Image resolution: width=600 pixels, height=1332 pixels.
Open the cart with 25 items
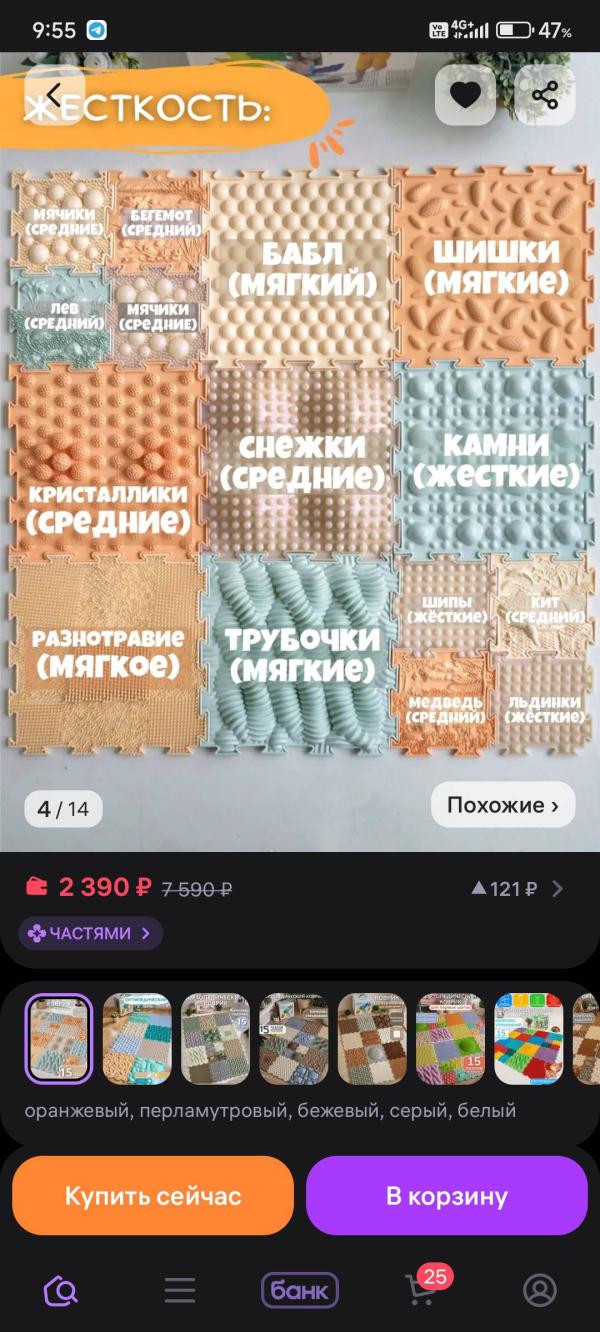420,1288
